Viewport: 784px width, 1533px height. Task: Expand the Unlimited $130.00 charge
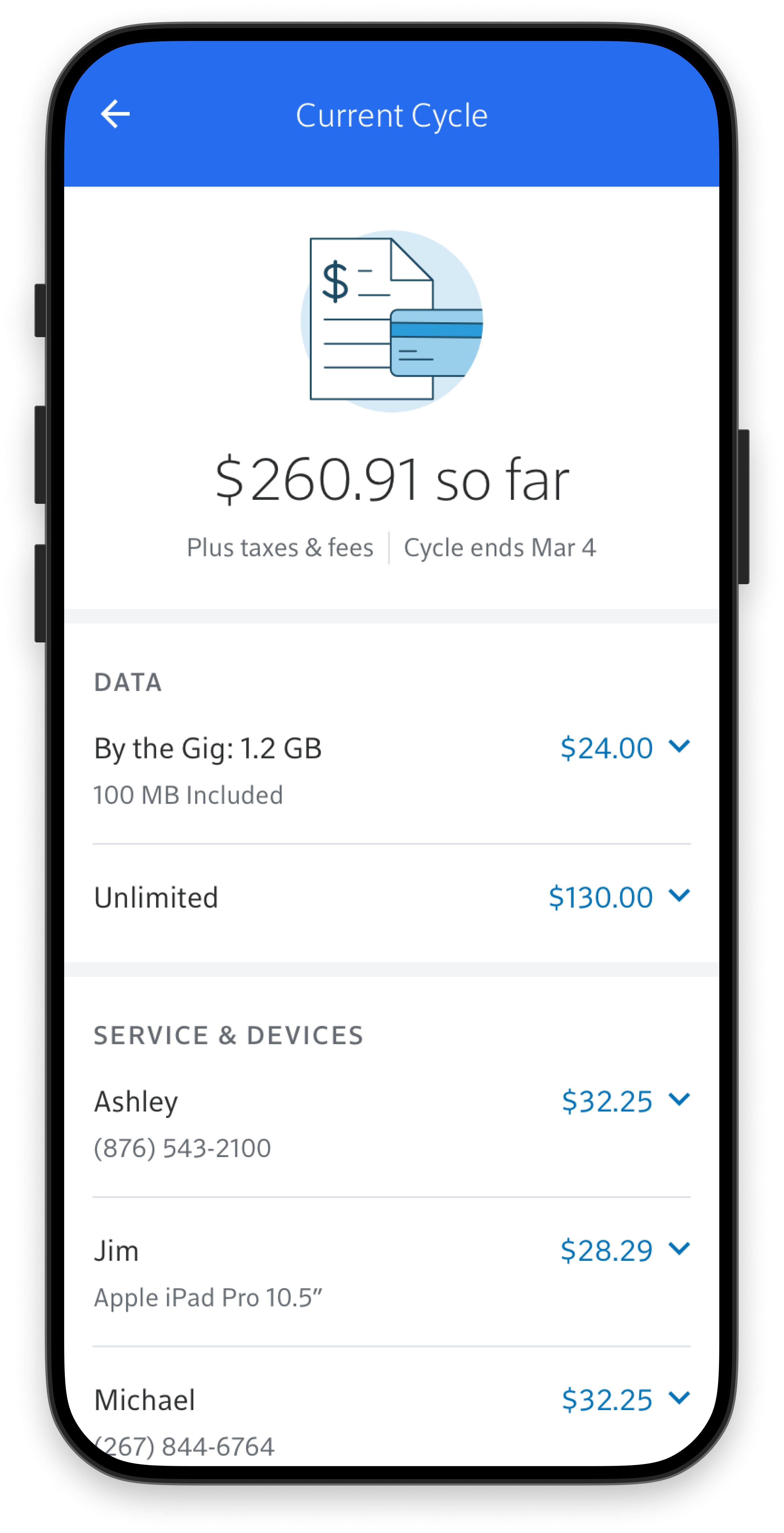(x=679, y=895)
